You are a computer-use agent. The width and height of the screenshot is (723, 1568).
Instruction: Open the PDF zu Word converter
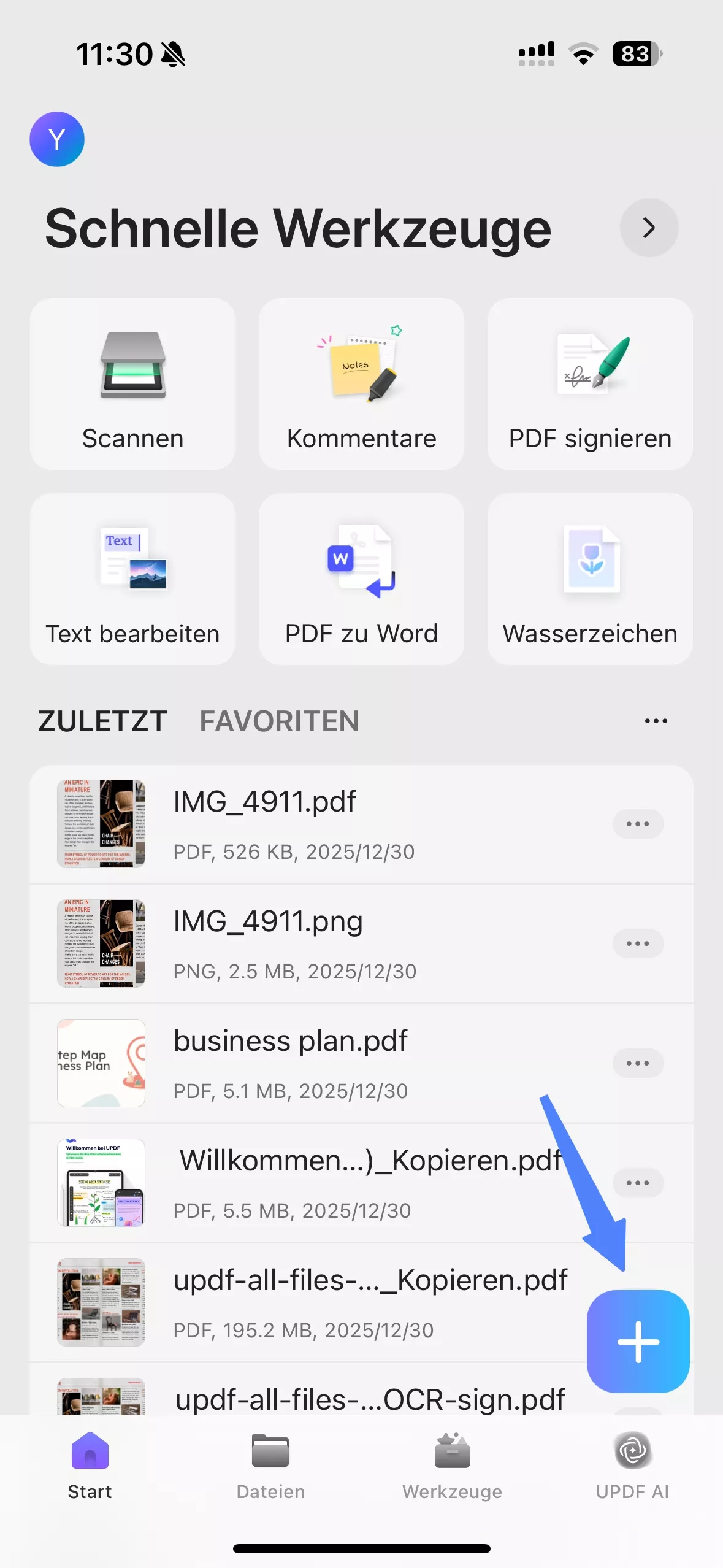pos(361,579)
